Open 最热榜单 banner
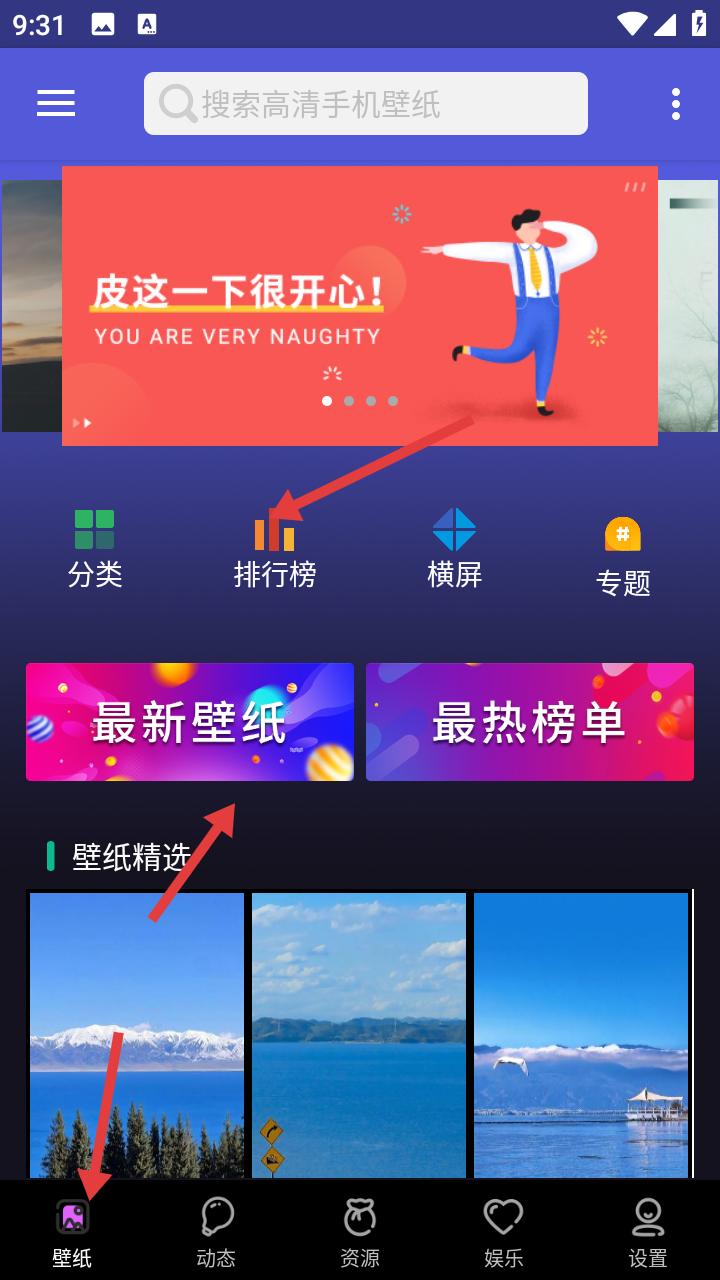This screenshot has width=720, height=1280. pyautogui.click(x=530, y=722)
